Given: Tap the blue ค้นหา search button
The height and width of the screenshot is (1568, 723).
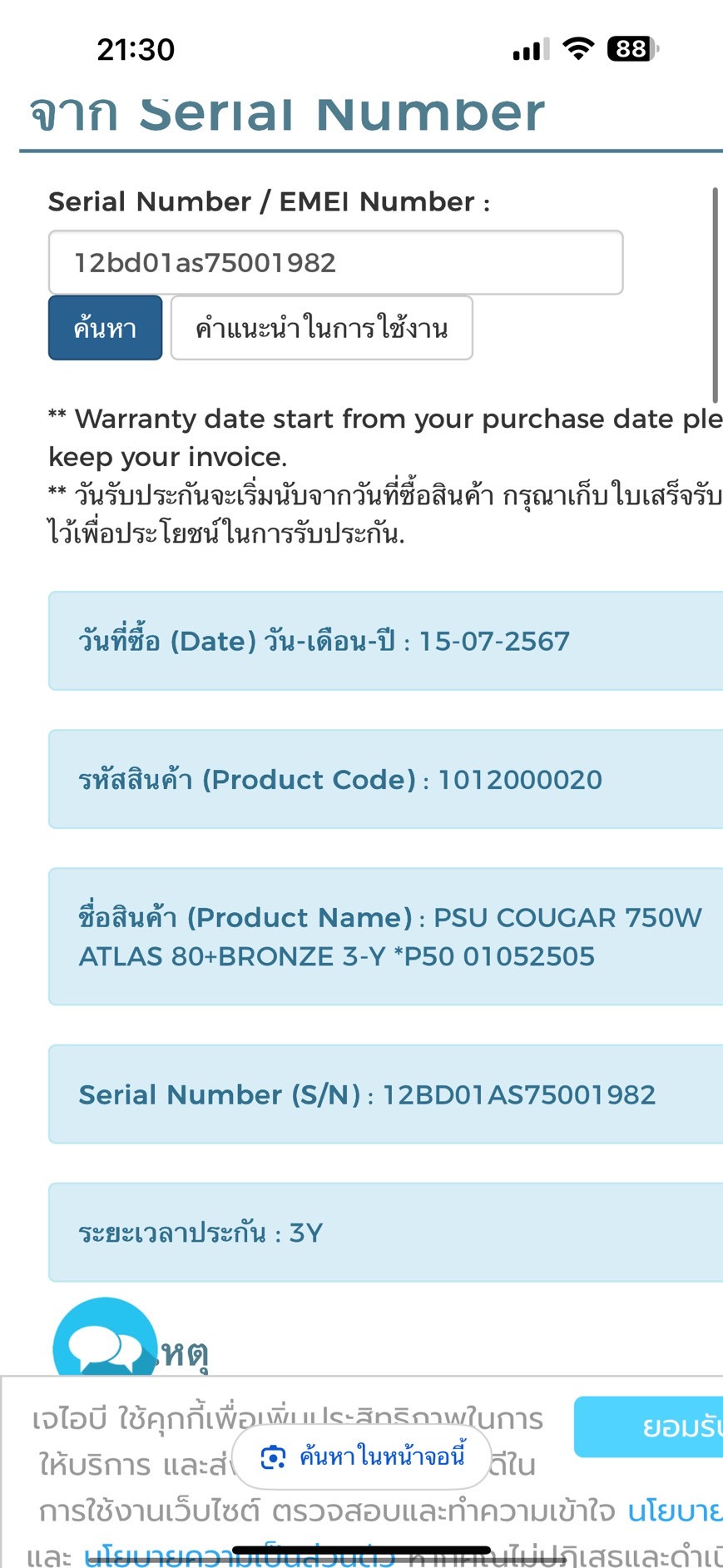Looking at the screenshot, I should point(105,328).
